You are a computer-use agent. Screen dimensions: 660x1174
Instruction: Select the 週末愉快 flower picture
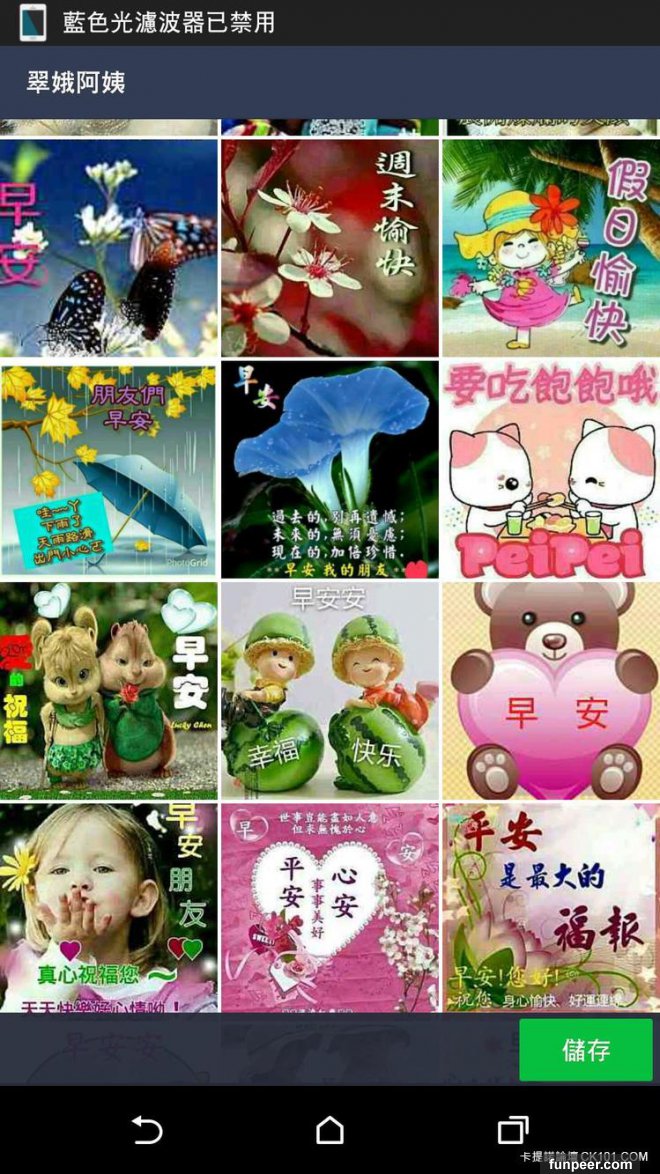330,248
